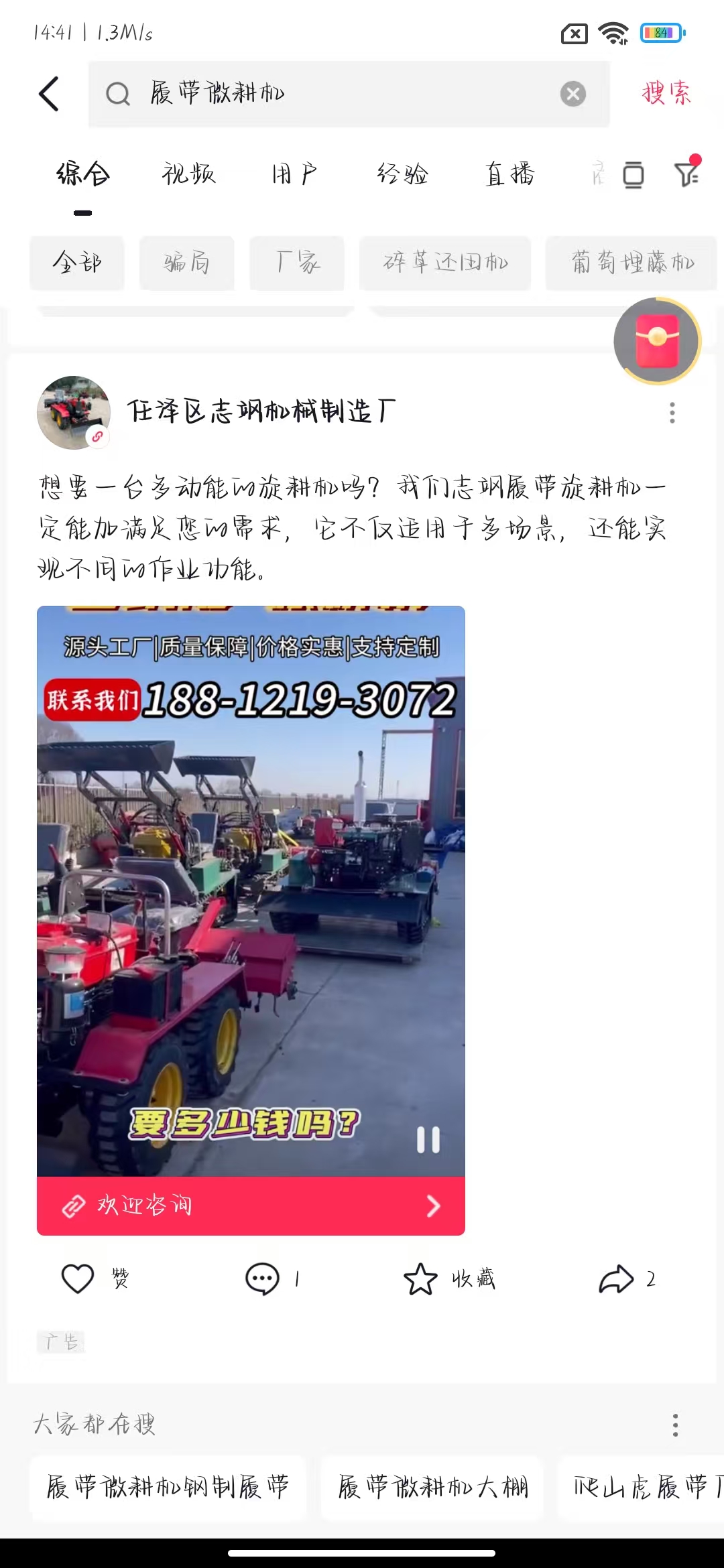Tap the 欢迎咨询 consultation link
724x1568 pixels.
click(x=251, y=1205)
